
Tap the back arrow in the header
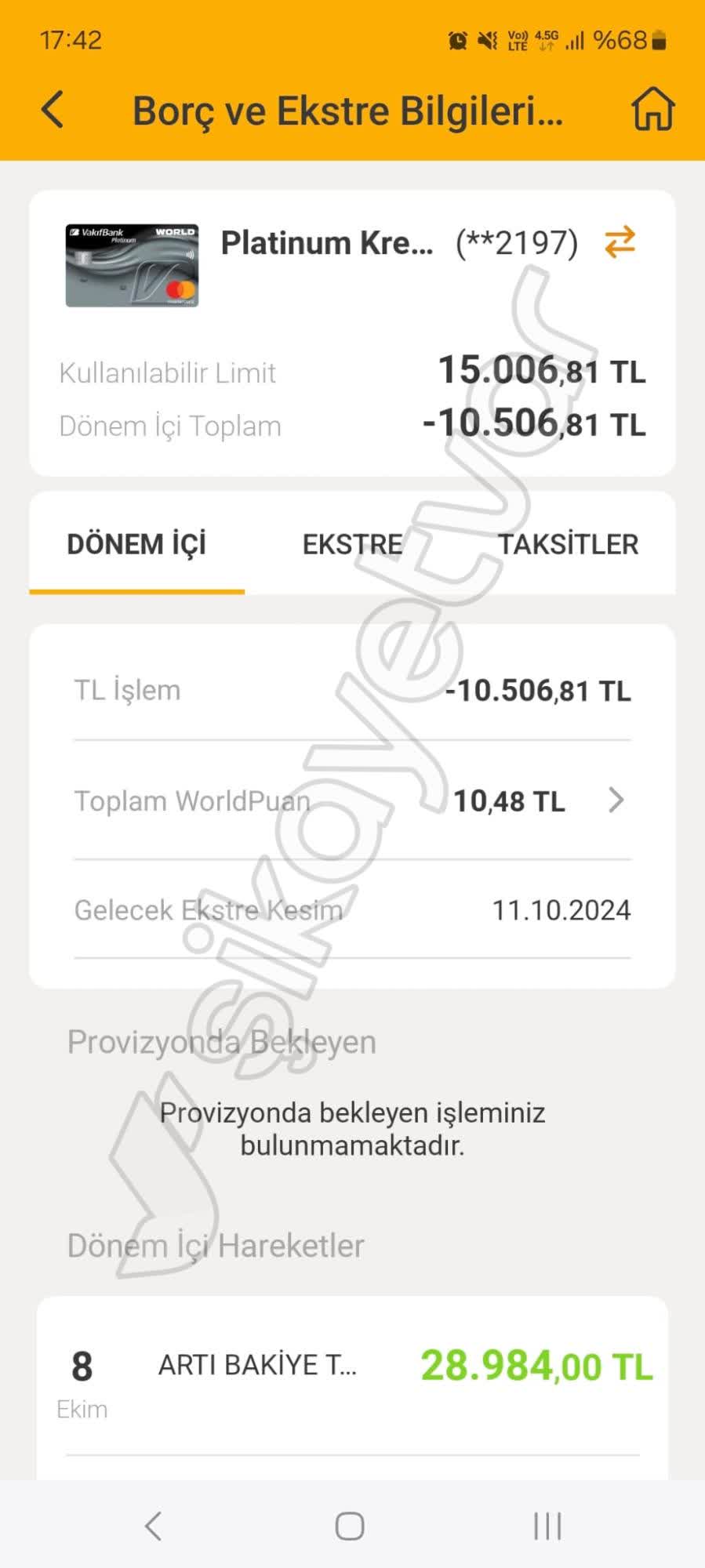(49, 111)
